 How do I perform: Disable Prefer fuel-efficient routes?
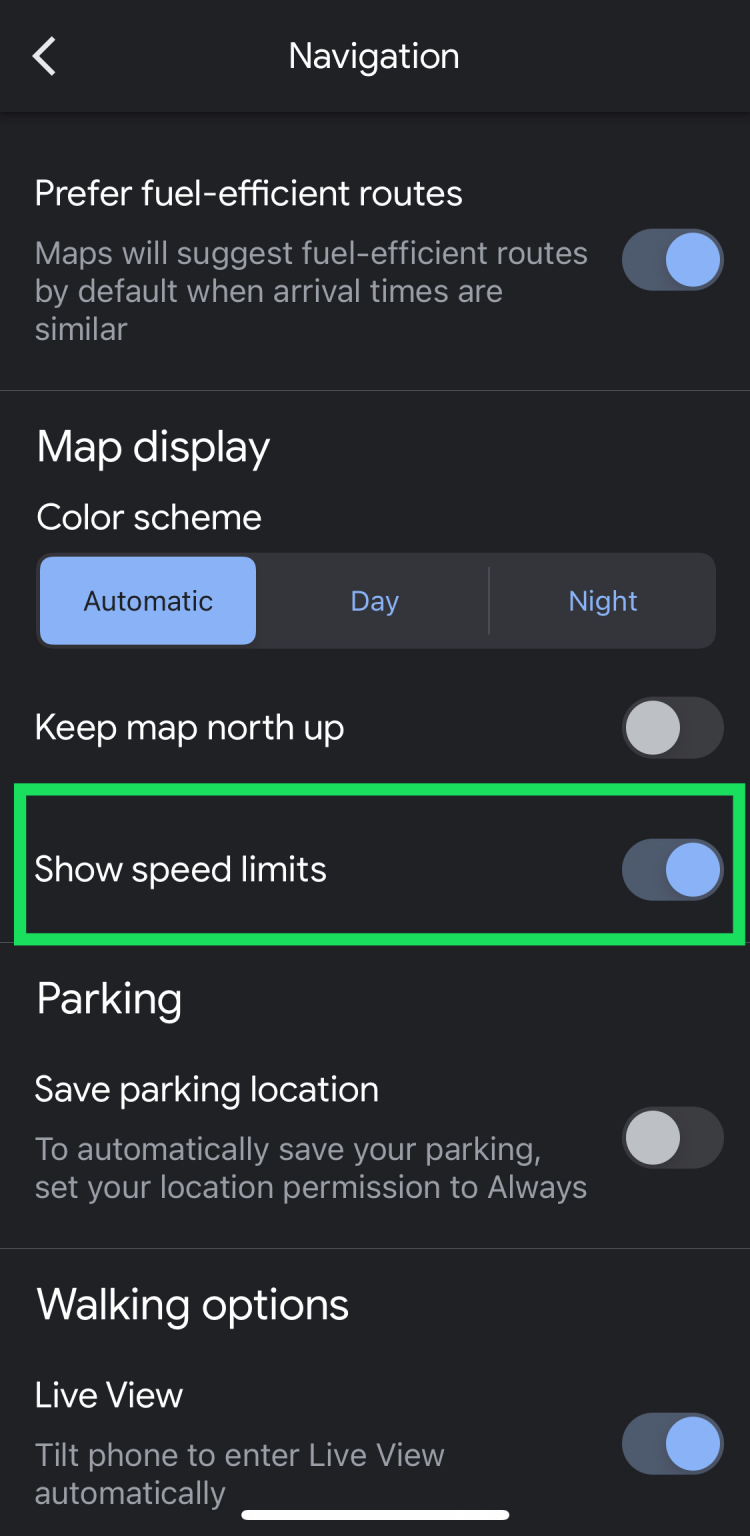click(x=672, y=259)
